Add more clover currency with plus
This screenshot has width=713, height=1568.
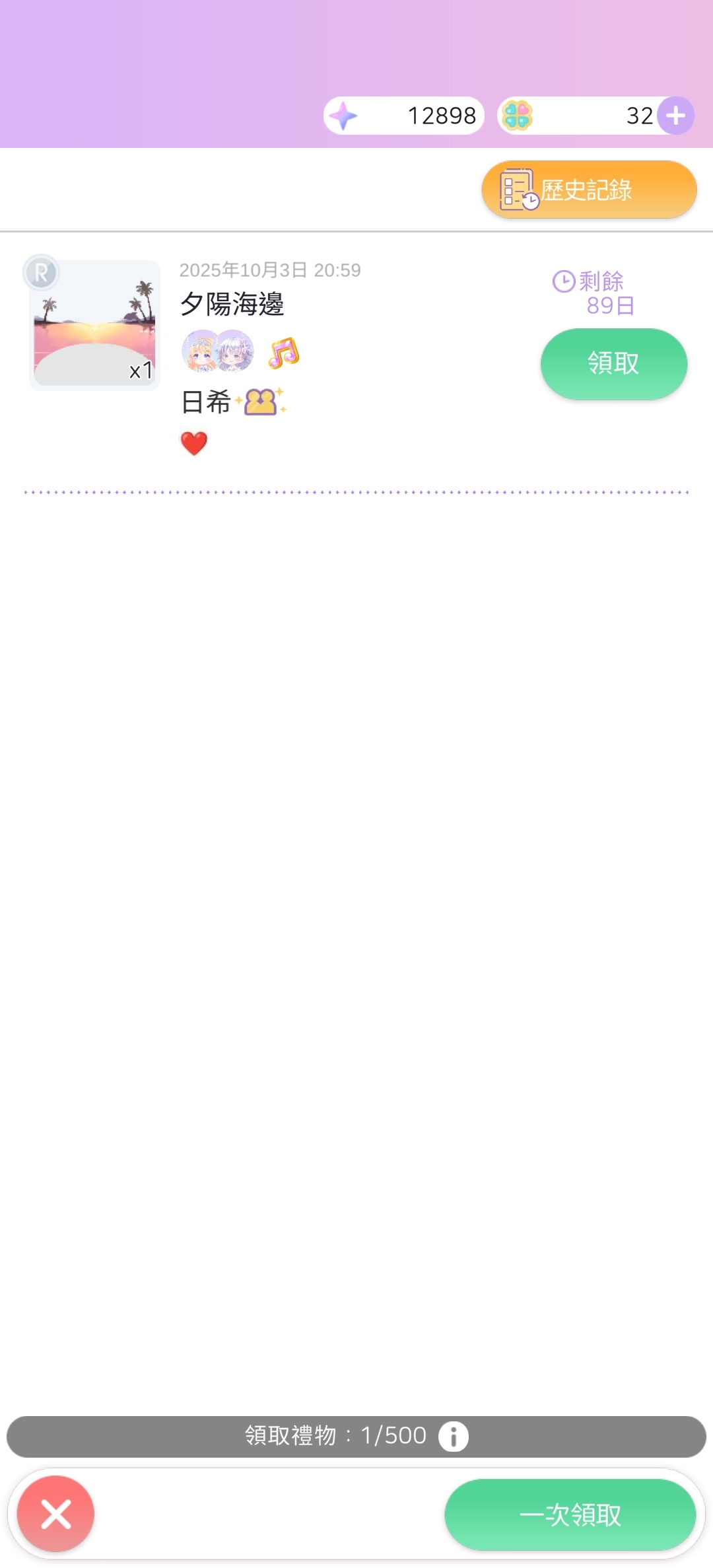pyautogui.click(x=675, y=116)
